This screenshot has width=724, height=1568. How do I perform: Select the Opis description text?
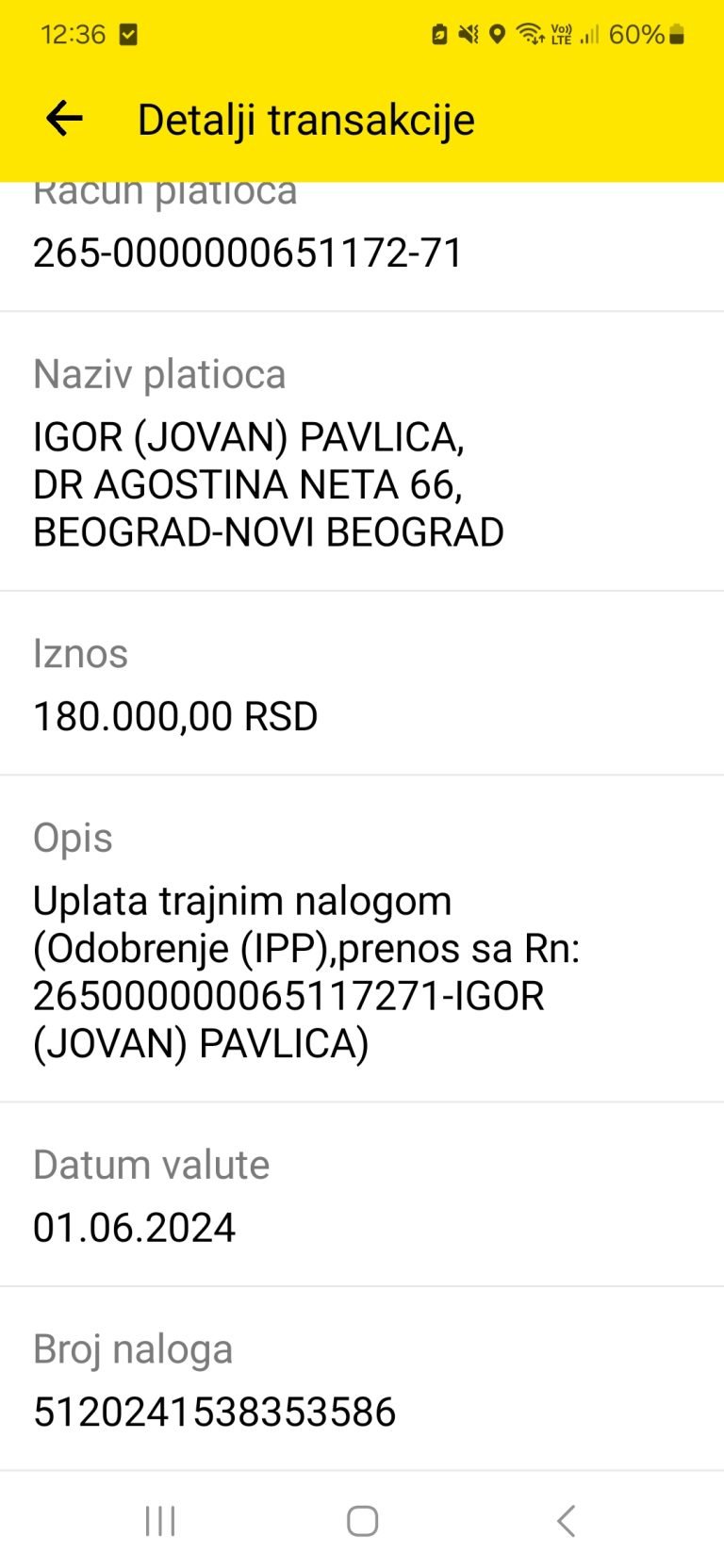tap(306, 971)
